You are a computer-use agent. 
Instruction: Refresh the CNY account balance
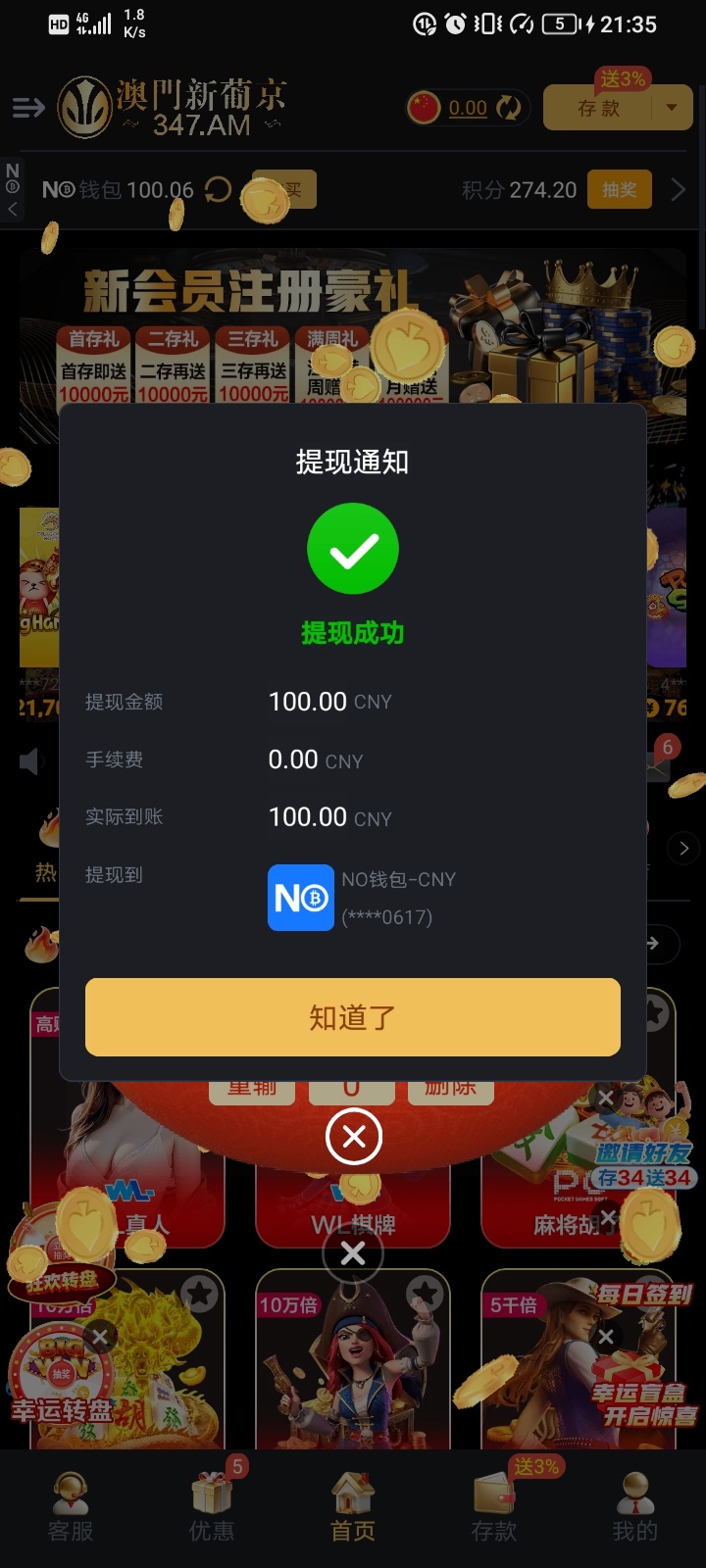tap(509, 108)
